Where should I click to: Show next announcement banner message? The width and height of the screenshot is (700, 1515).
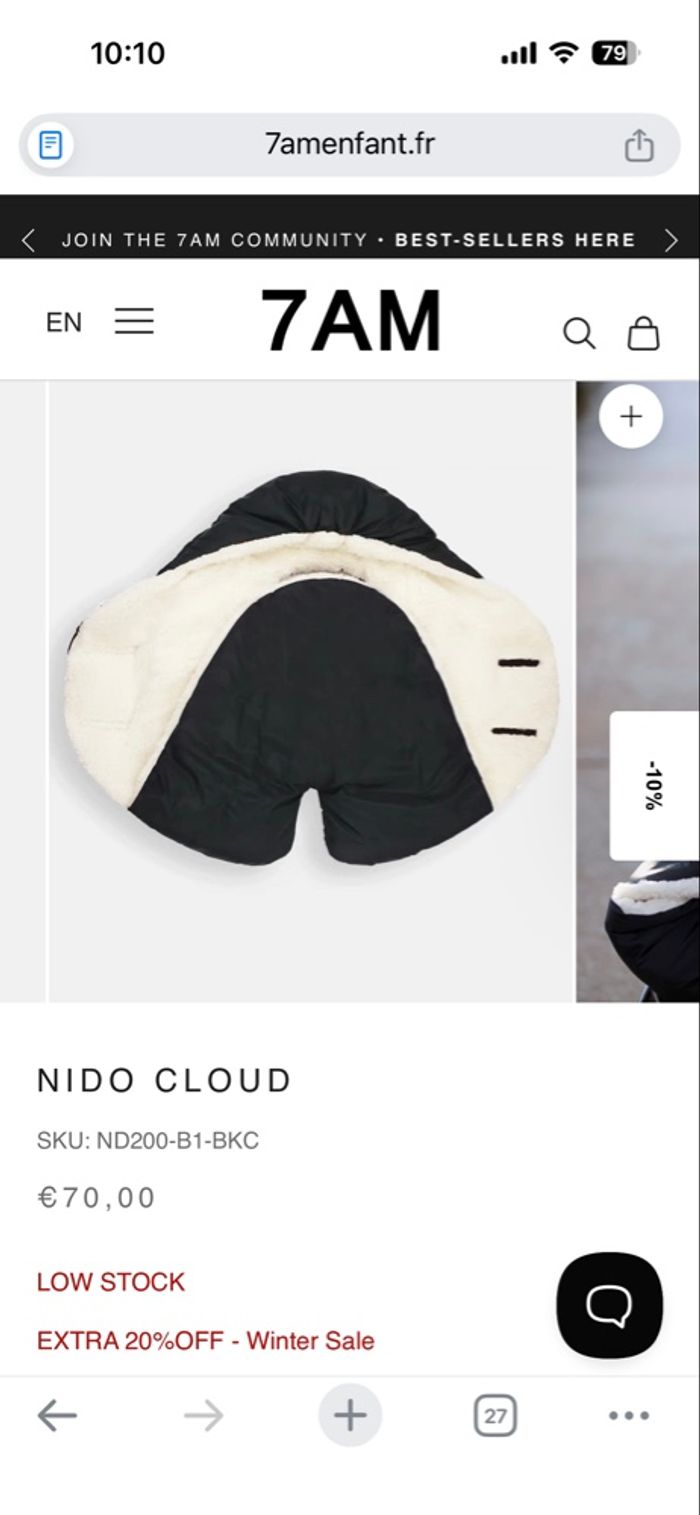671,240
